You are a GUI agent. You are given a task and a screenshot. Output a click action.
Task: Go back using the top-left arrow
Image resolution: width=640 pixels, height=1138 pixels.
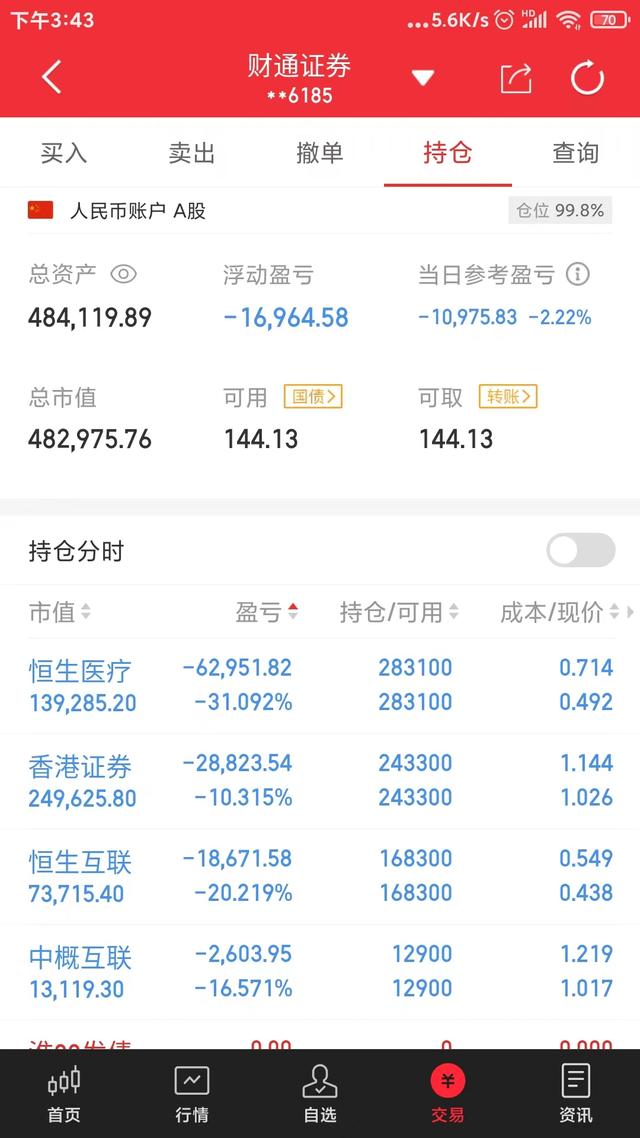click(x=52, y=77)
